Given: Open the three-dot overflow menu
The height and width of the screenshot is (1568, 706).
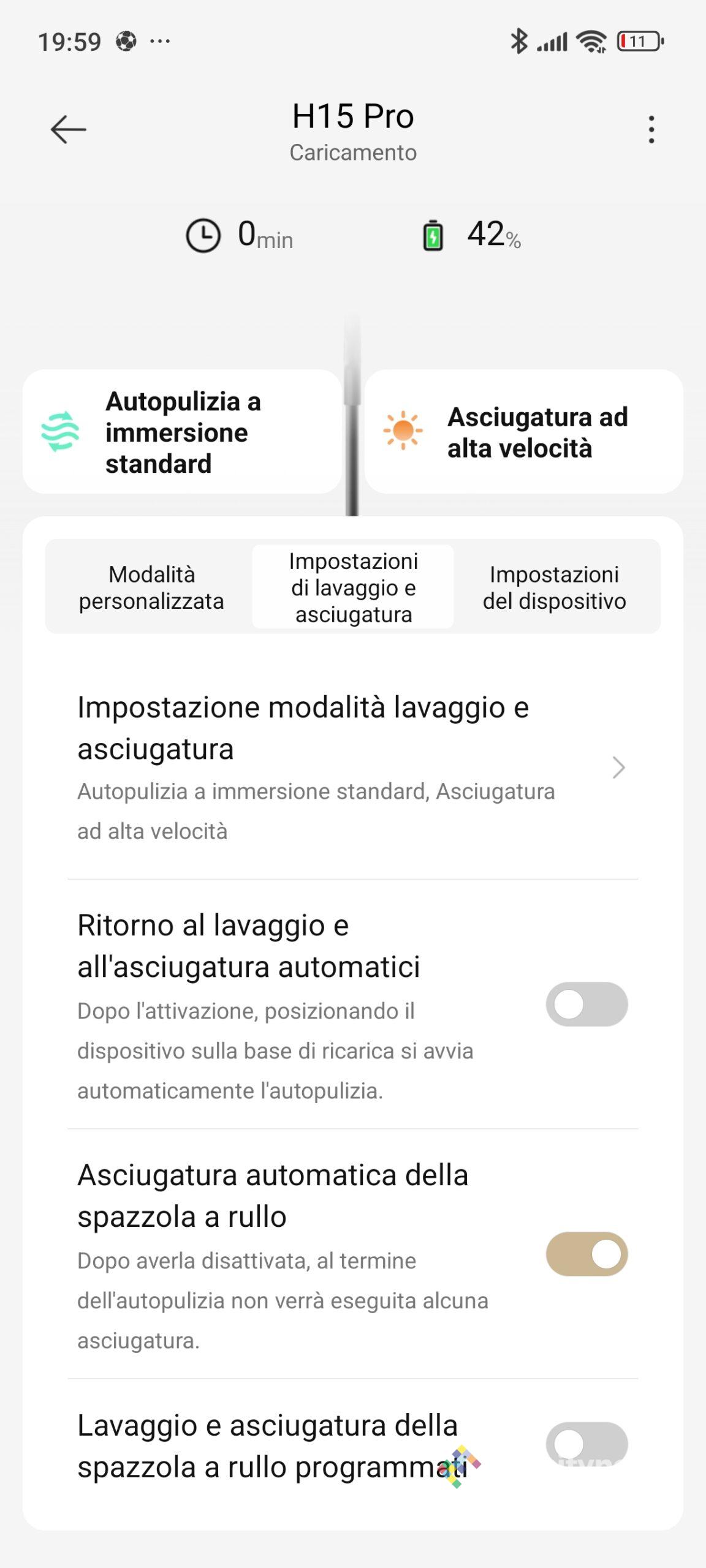Looking at the screenshot, I should click(x=651, y=130).
